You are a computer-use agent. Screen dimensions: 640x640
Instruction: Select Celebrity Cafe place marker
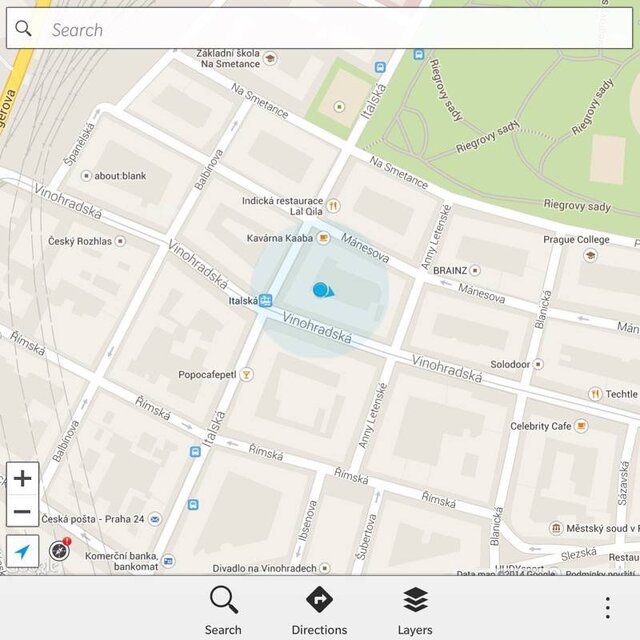(581, 426)
